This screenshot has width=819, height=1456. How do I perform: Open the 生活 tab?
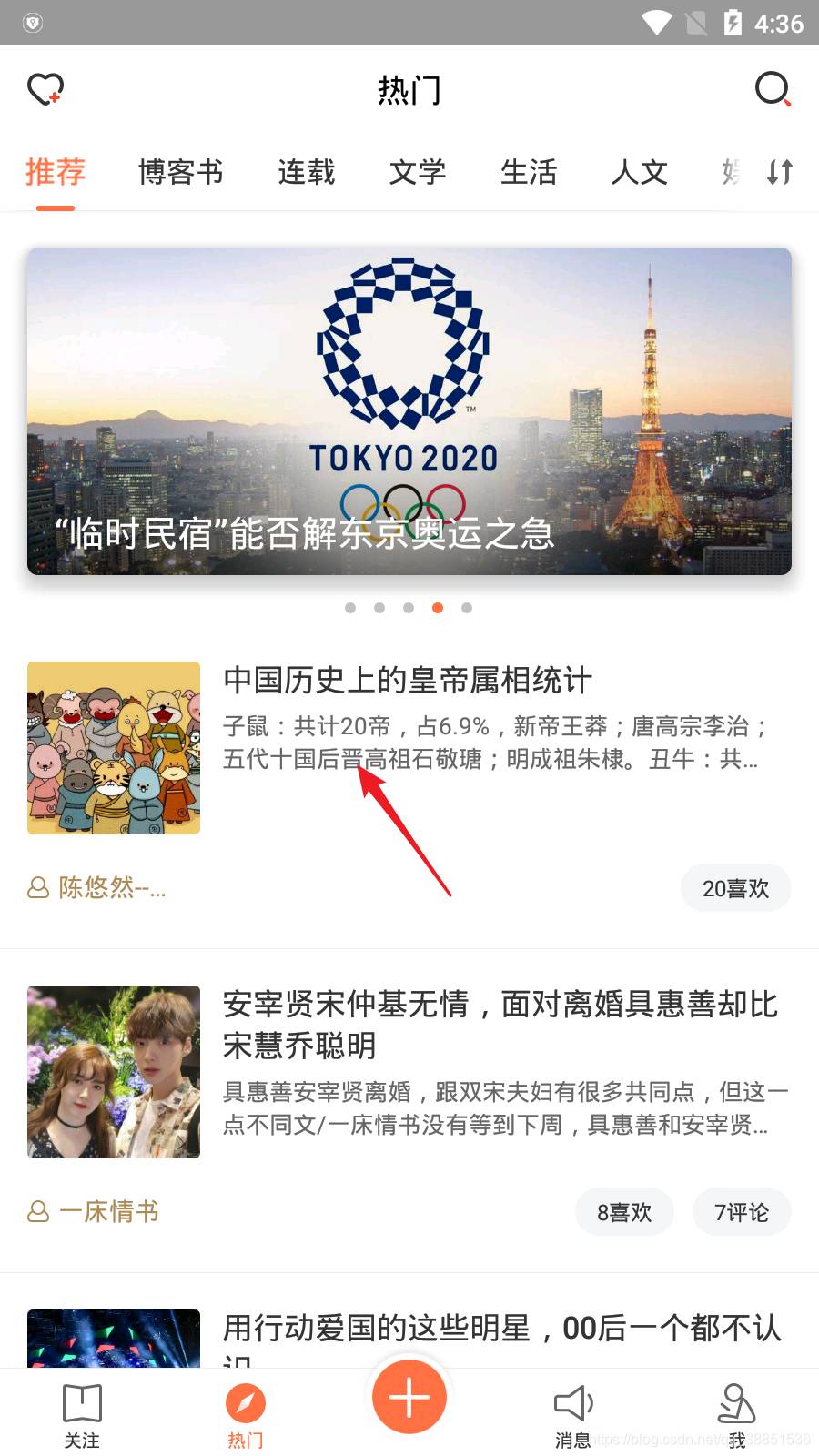tap(529, 172)
